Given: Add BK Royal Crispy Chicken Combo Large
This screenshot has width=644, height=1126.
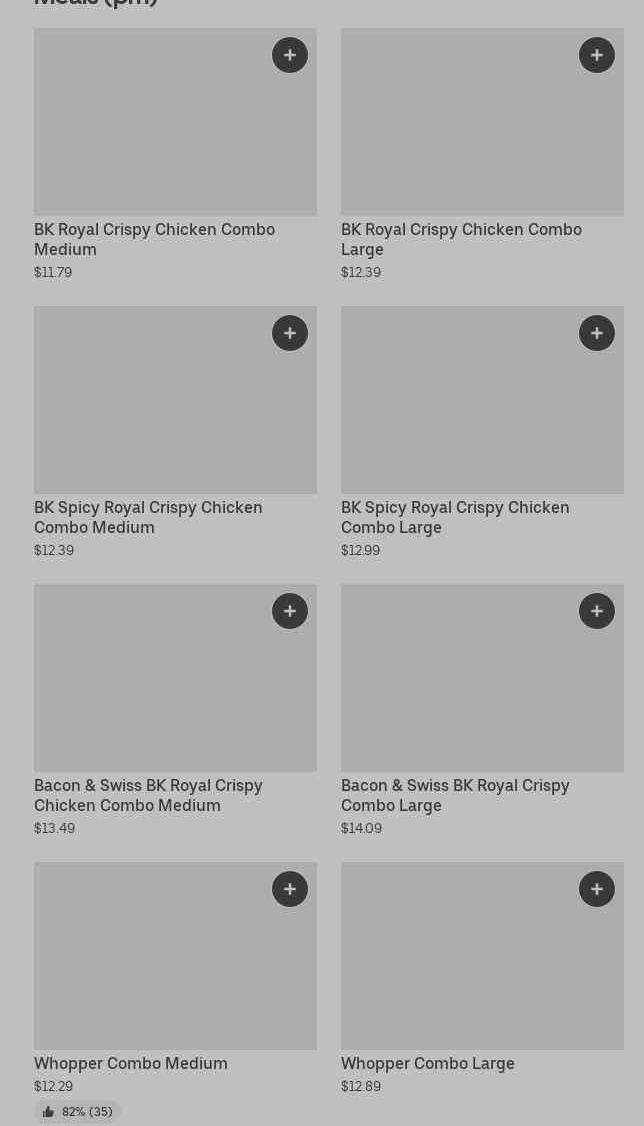Looking at the screenshot, I should 597,55.
